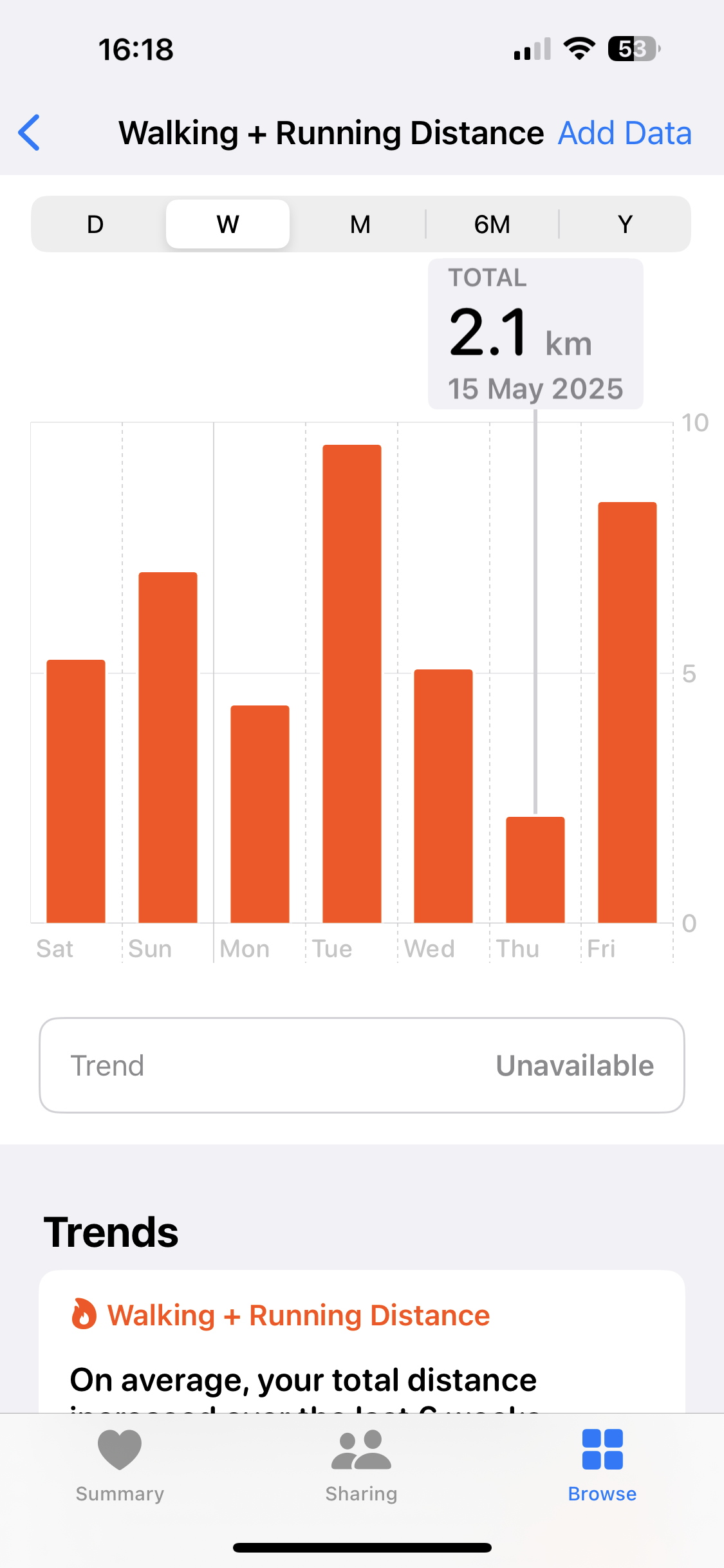This screenshot has width=724, height=1568.
Task: Go back using the blue arrow
Action: click(x=30, y=133)
